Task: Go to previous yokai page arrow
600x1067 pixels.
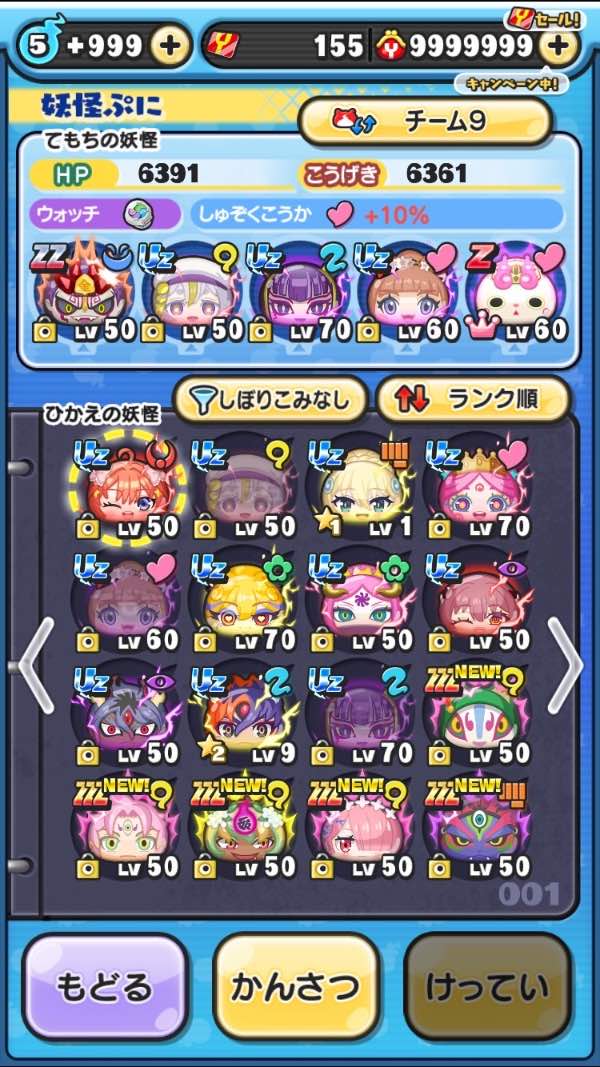Action: 36,665
